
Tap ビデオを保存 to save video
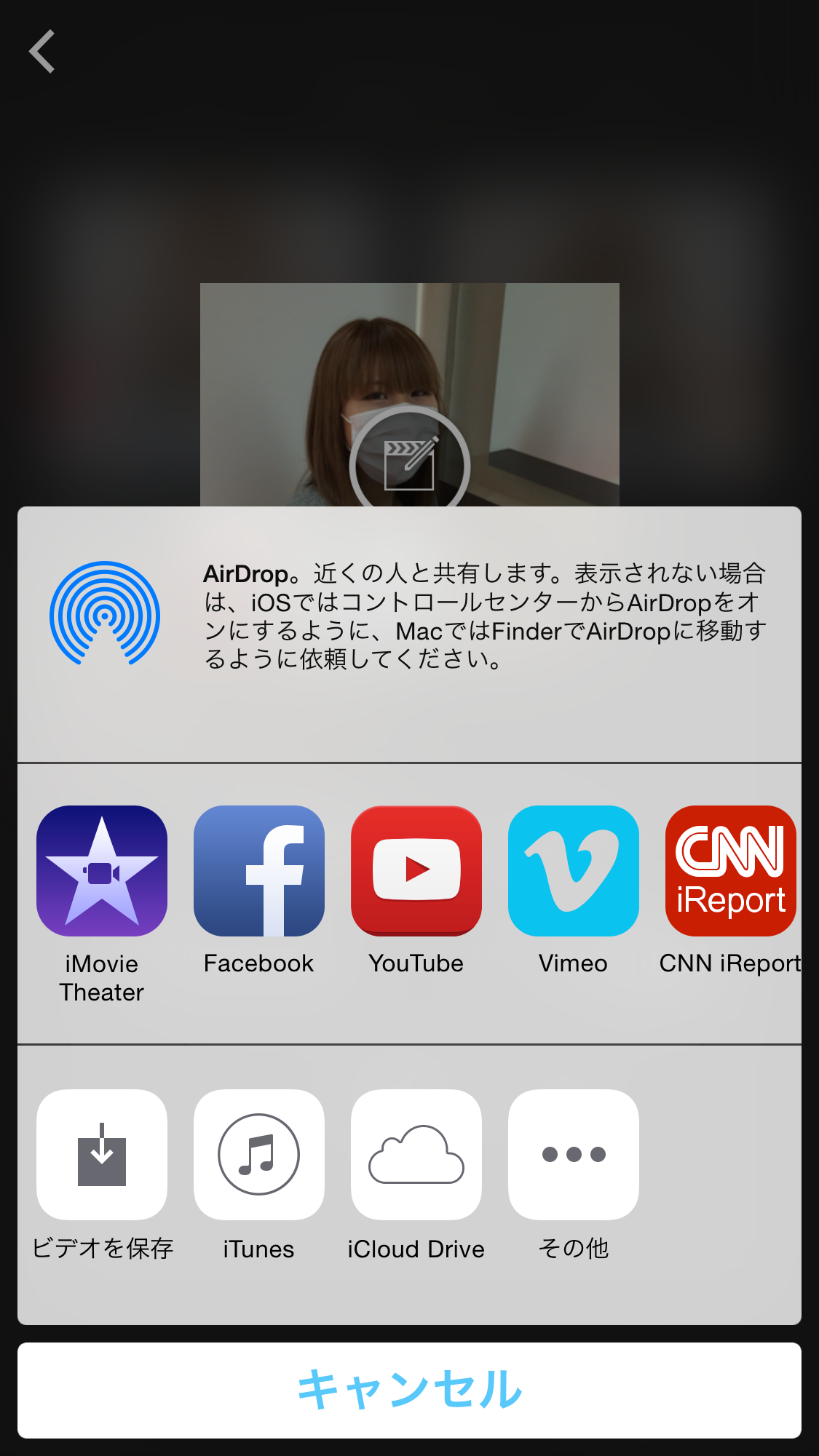102,1154
